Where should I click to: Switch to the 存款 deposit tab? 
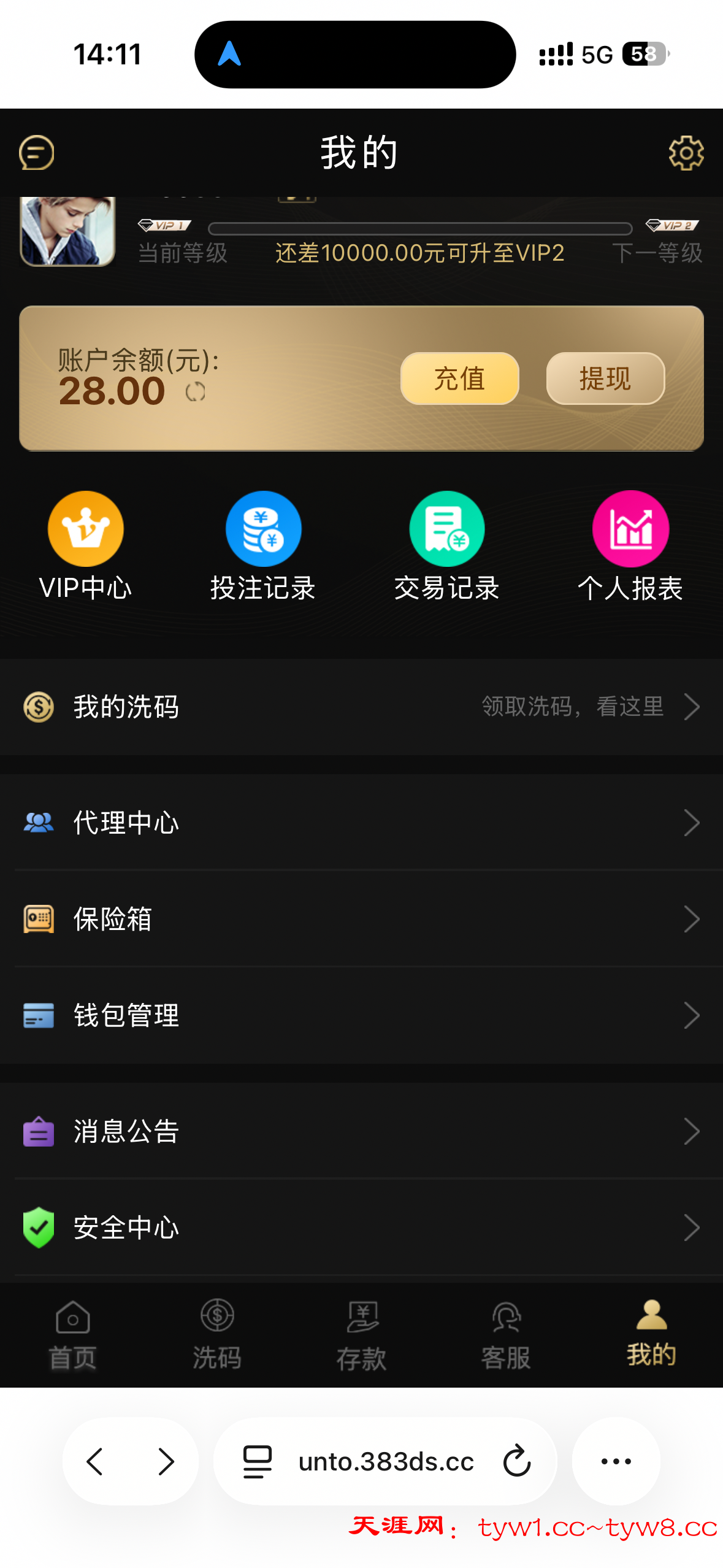[362, 1335]
